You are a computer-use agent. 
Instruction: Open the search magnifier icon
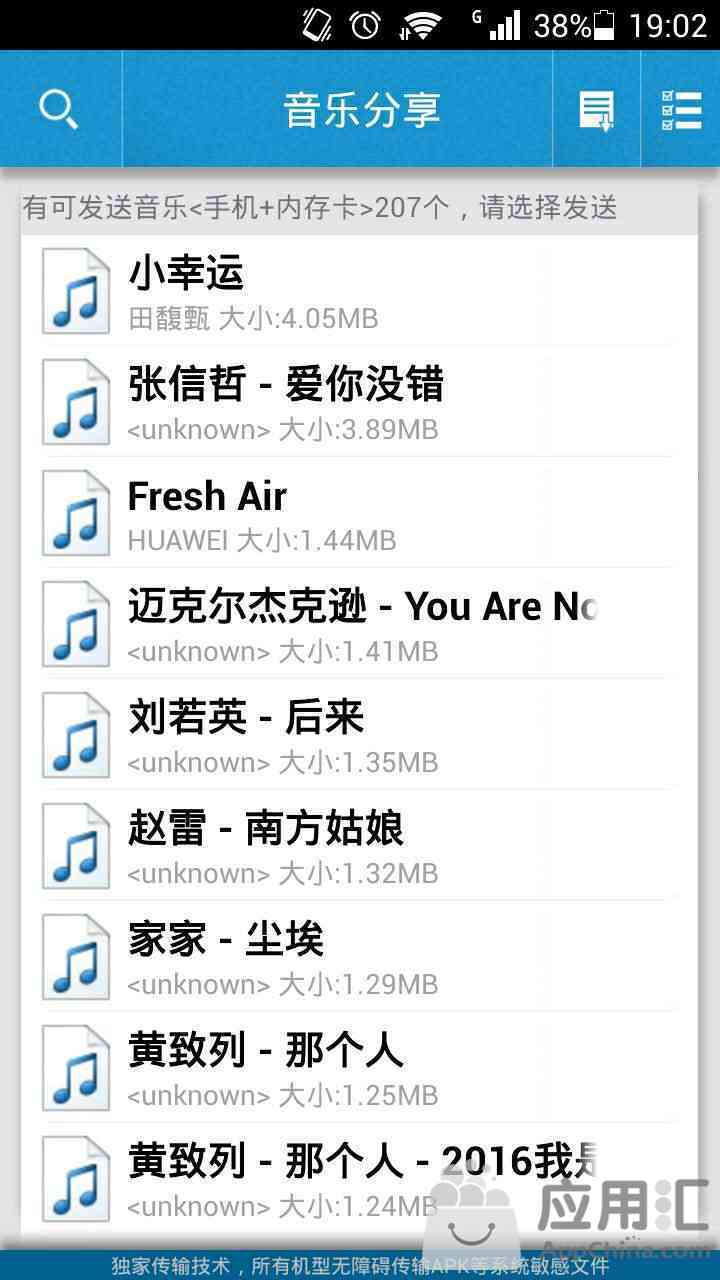coord(59,109)
